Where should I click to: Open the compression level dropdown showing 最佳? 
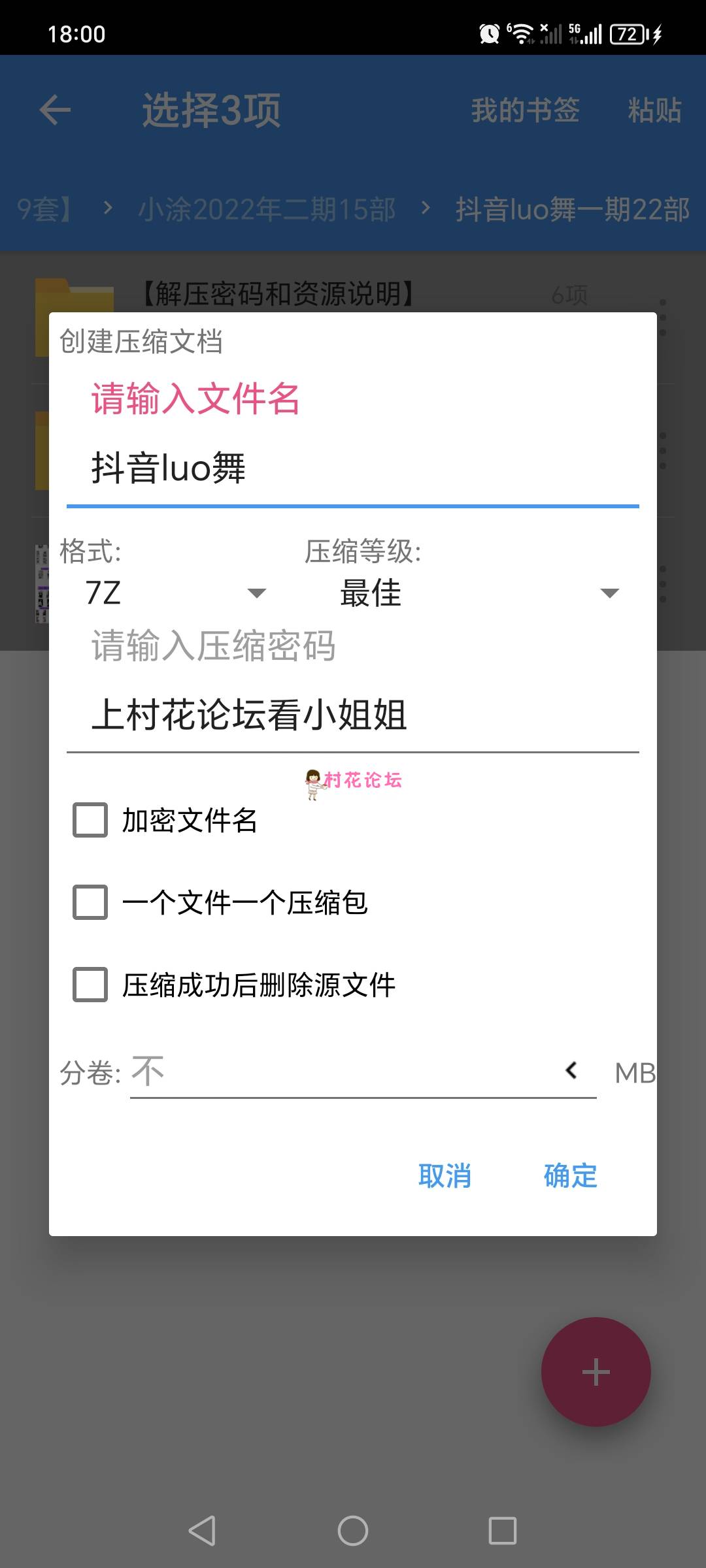479,593
